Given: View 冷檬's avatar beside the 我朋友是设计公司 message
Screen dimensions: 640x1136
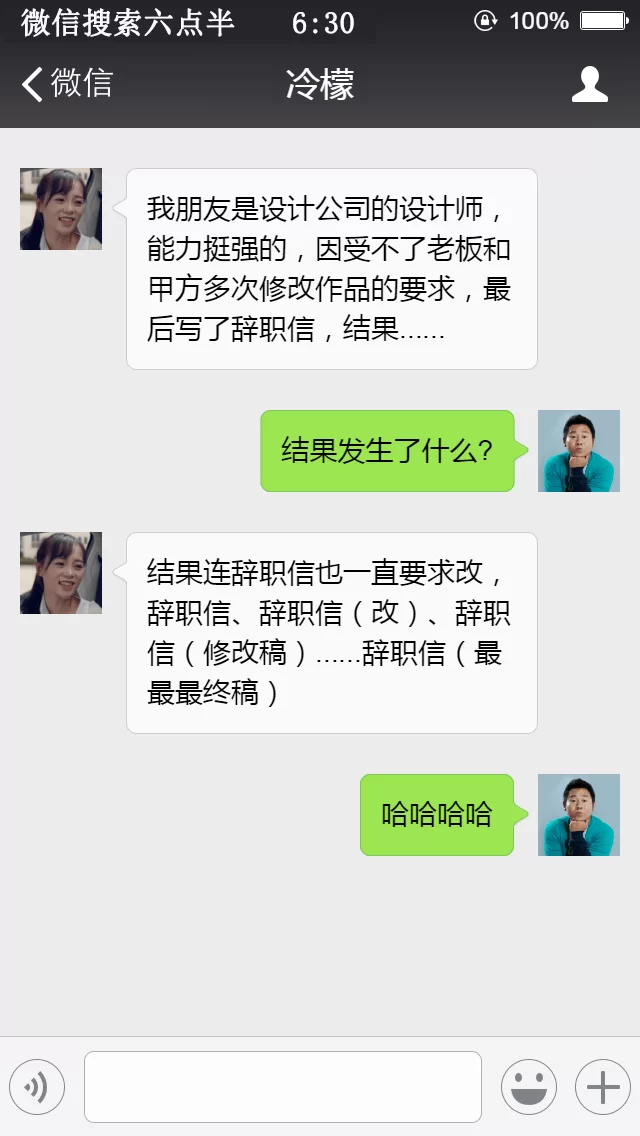Looking at the screenshot, I should 61,209.
